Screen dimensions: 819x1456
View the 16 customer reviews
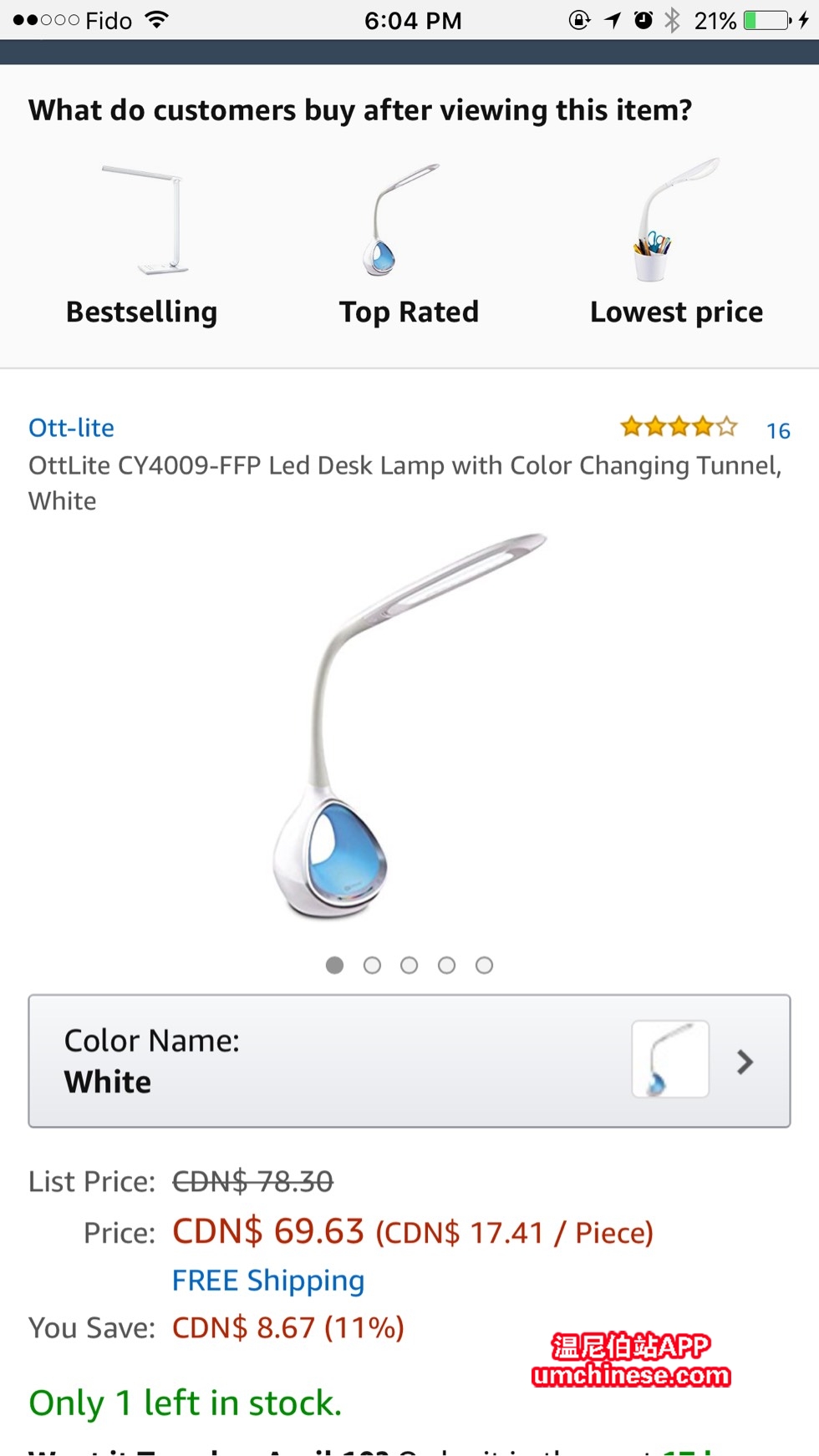(x=778, y=430)
